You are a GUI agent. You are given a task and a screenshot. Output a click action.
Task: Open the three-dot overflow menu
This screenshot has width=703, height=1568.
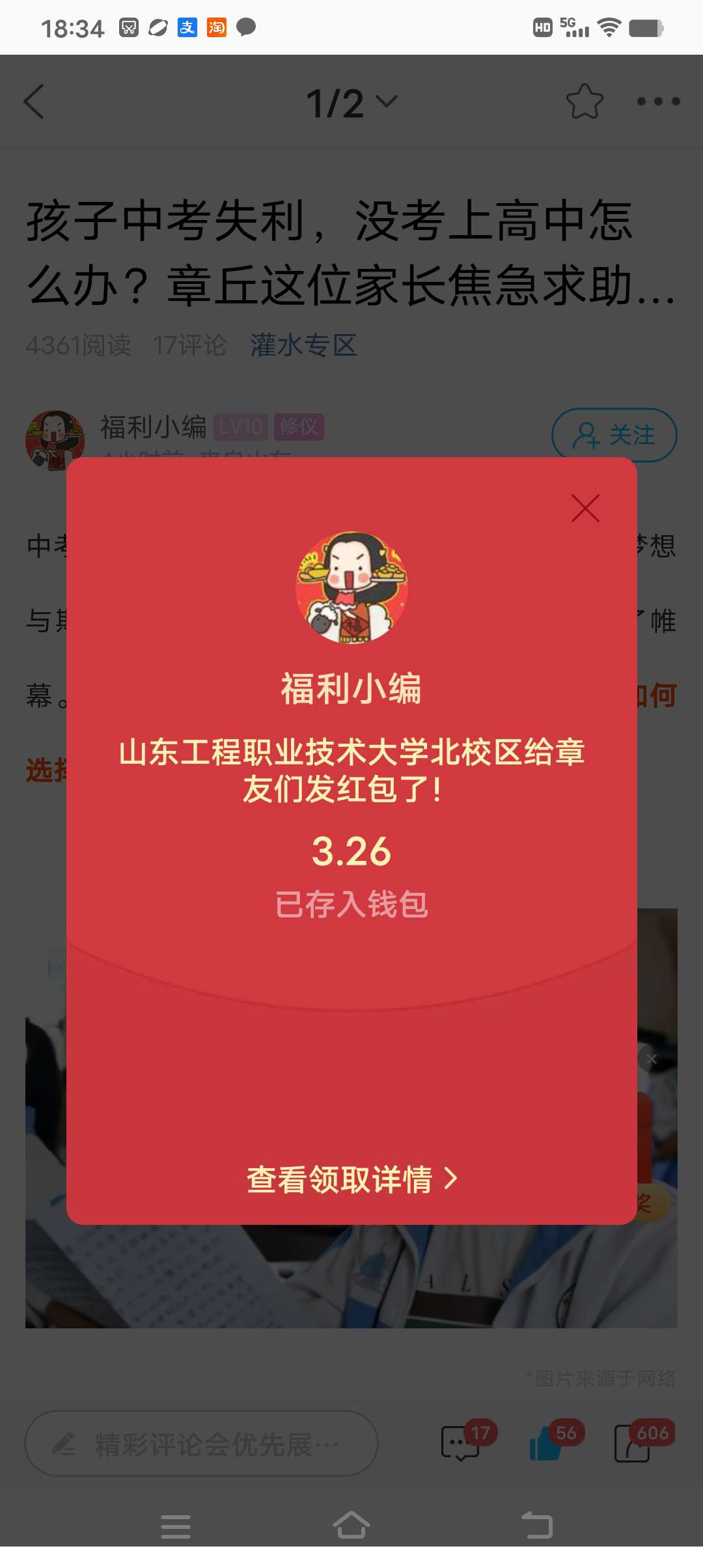[x=658, y=102]
